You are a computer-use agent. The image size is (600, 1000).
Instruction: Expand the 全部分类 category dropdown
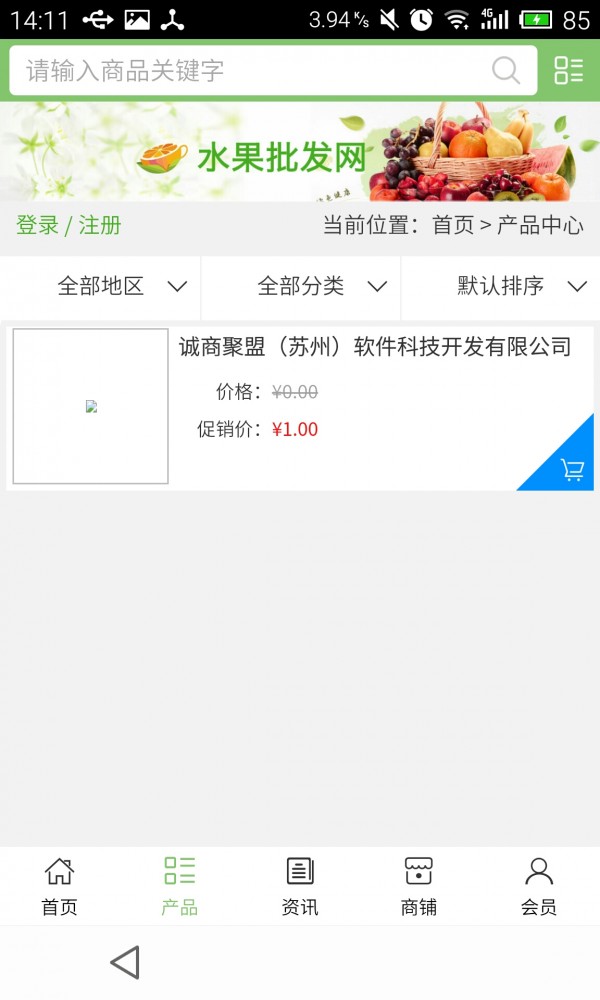pyautogui.click(x=320, y=287)
